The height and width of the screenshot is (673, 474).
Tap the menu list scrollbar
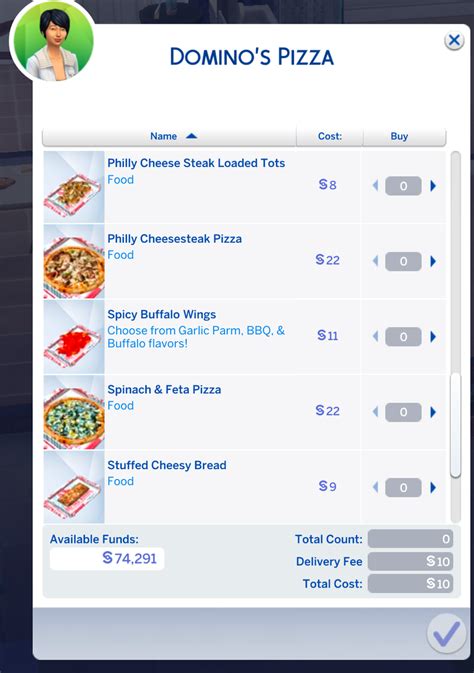point(456,425)
